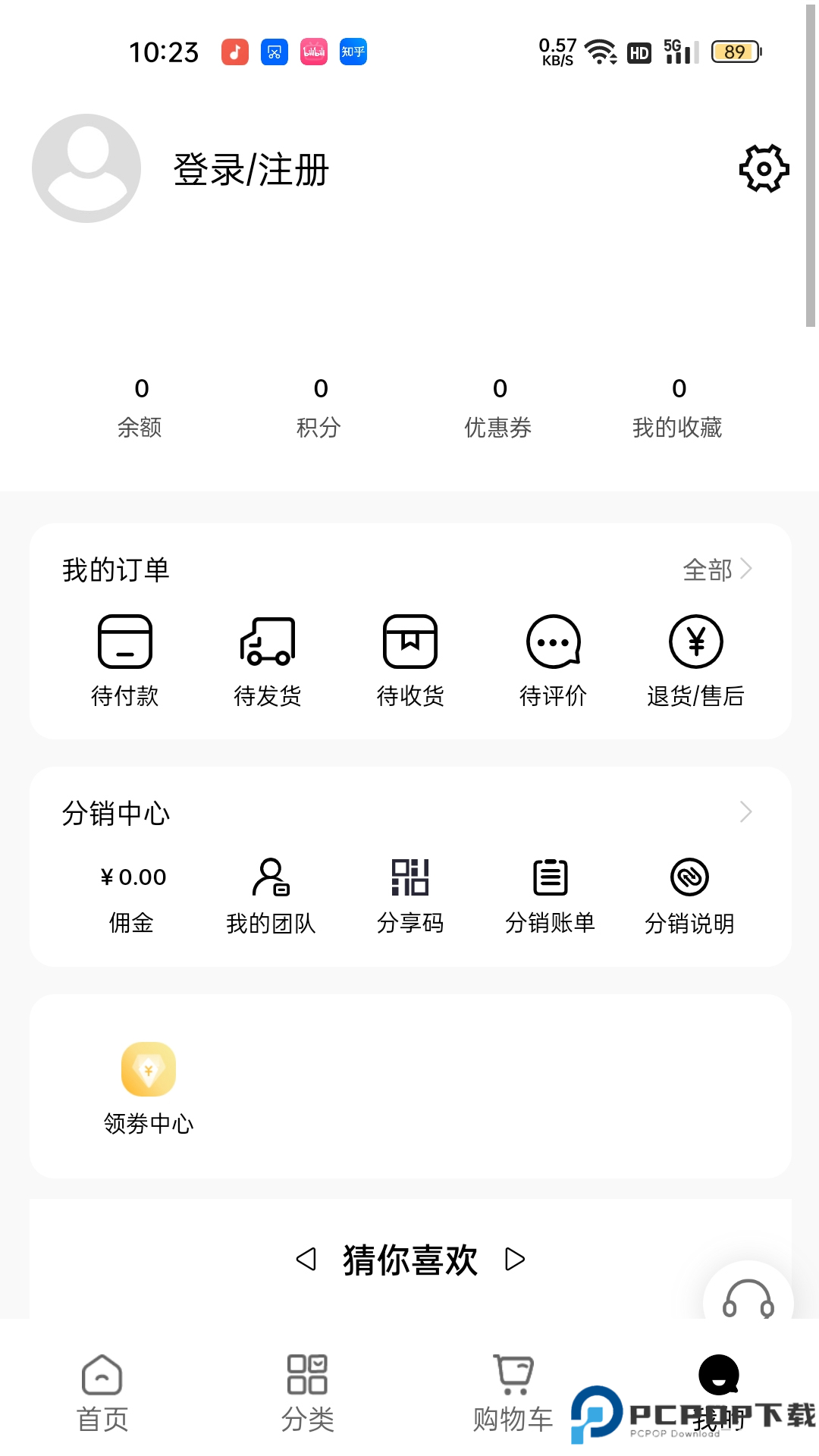Open 分销中心 via its chevron arrow

point(747,812)
